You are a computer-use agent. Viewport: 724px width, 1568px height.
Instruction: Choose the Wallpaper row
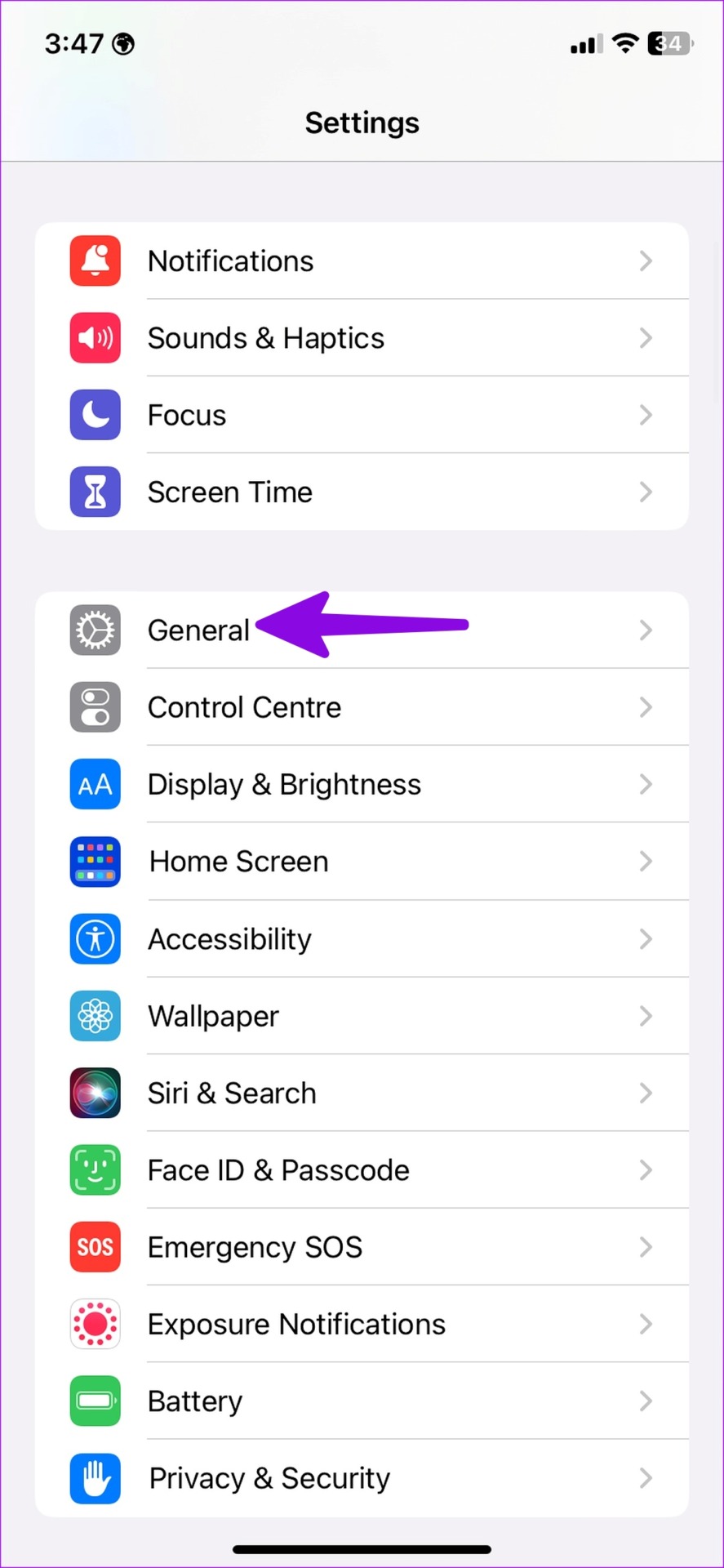(x=362, y=1016)
